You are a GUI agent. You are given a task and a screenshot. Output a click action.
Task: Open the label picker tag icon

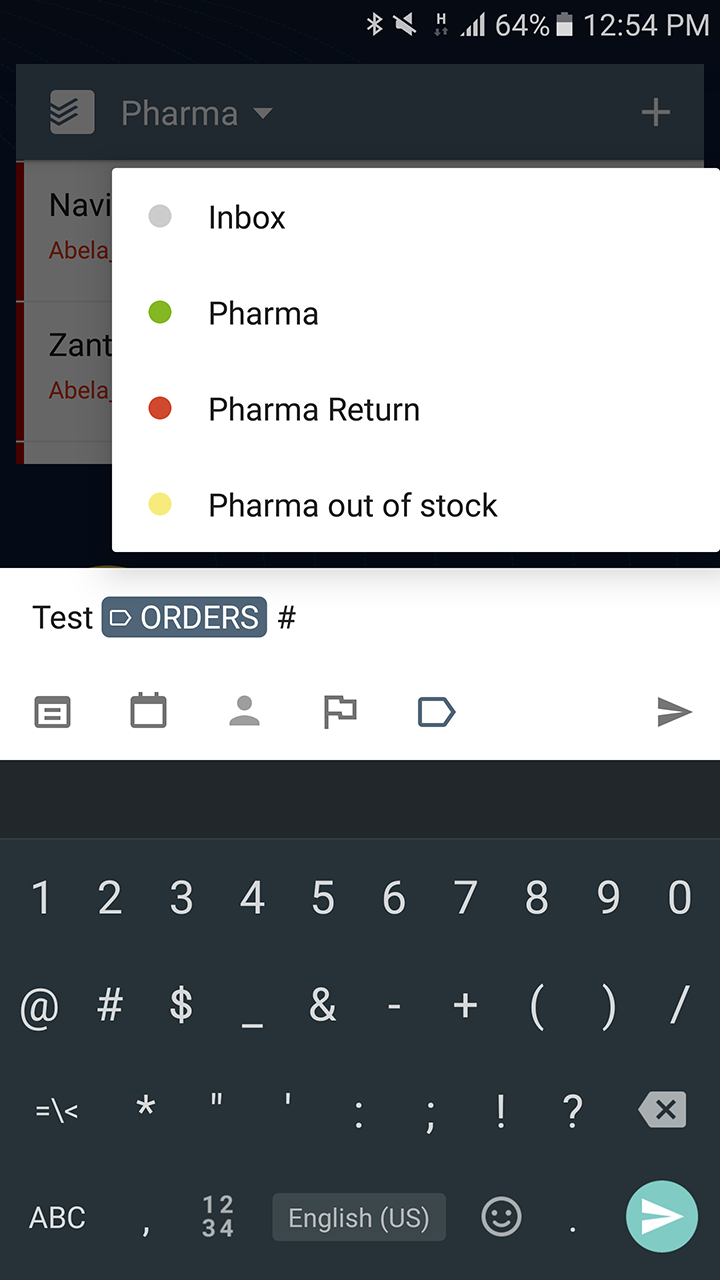pos(435,712)
